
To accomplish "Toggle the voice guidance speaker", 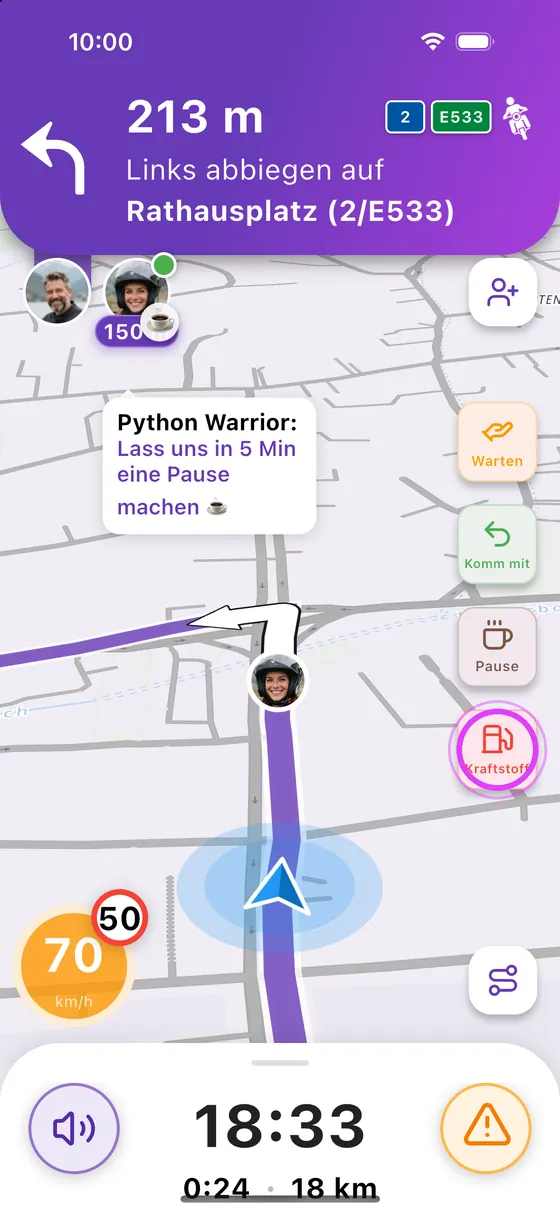I will pos(74,1129).
